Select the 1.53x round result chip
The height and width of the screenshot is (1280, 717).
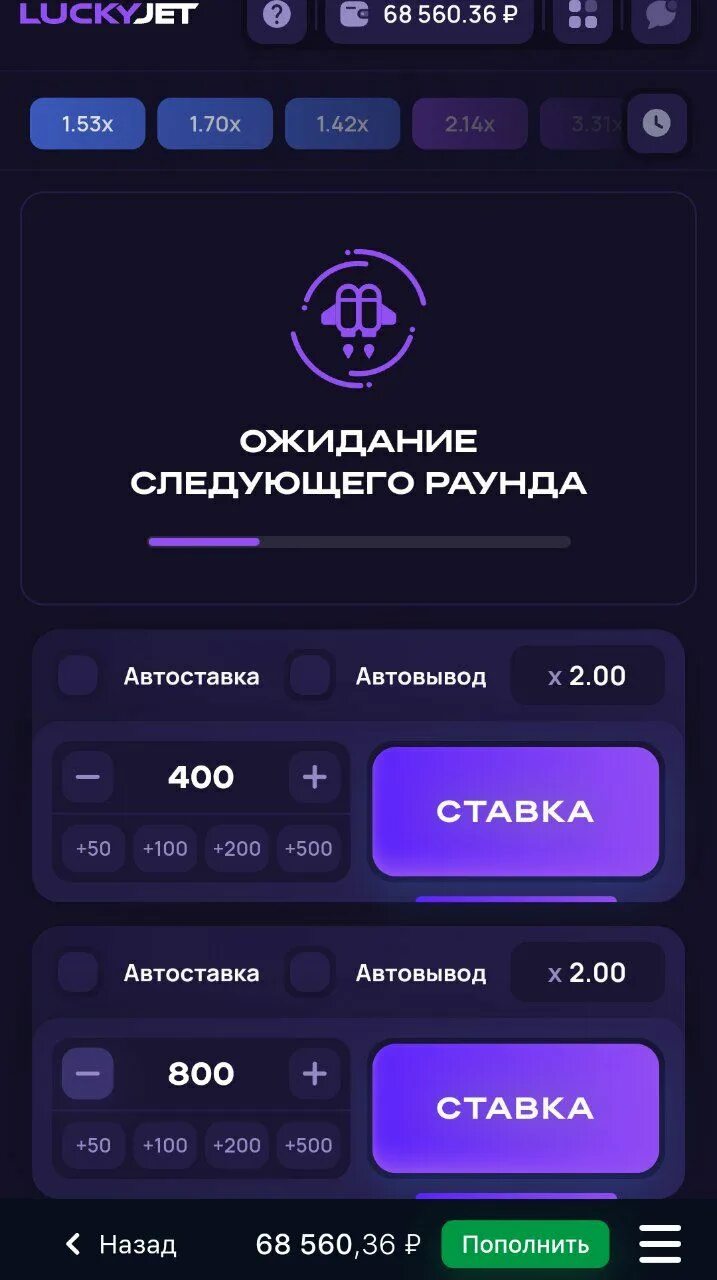(x=88, y=124)
